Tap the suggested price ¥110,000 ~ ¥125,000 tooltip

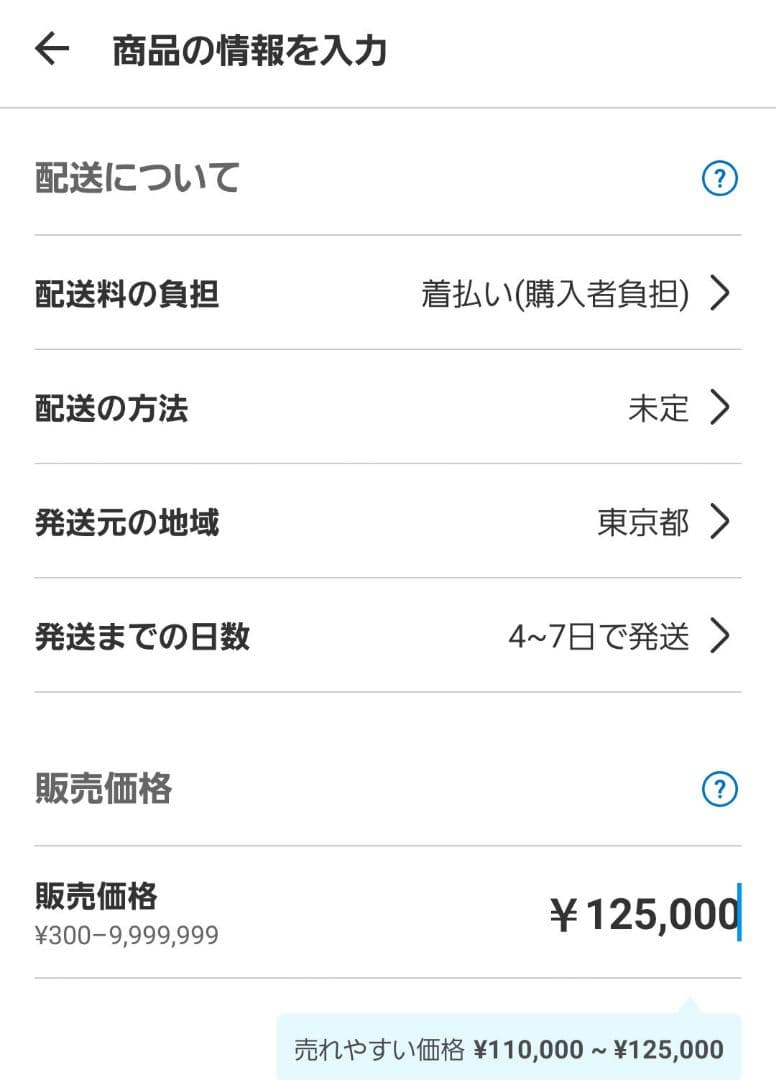coord(520,1048)
